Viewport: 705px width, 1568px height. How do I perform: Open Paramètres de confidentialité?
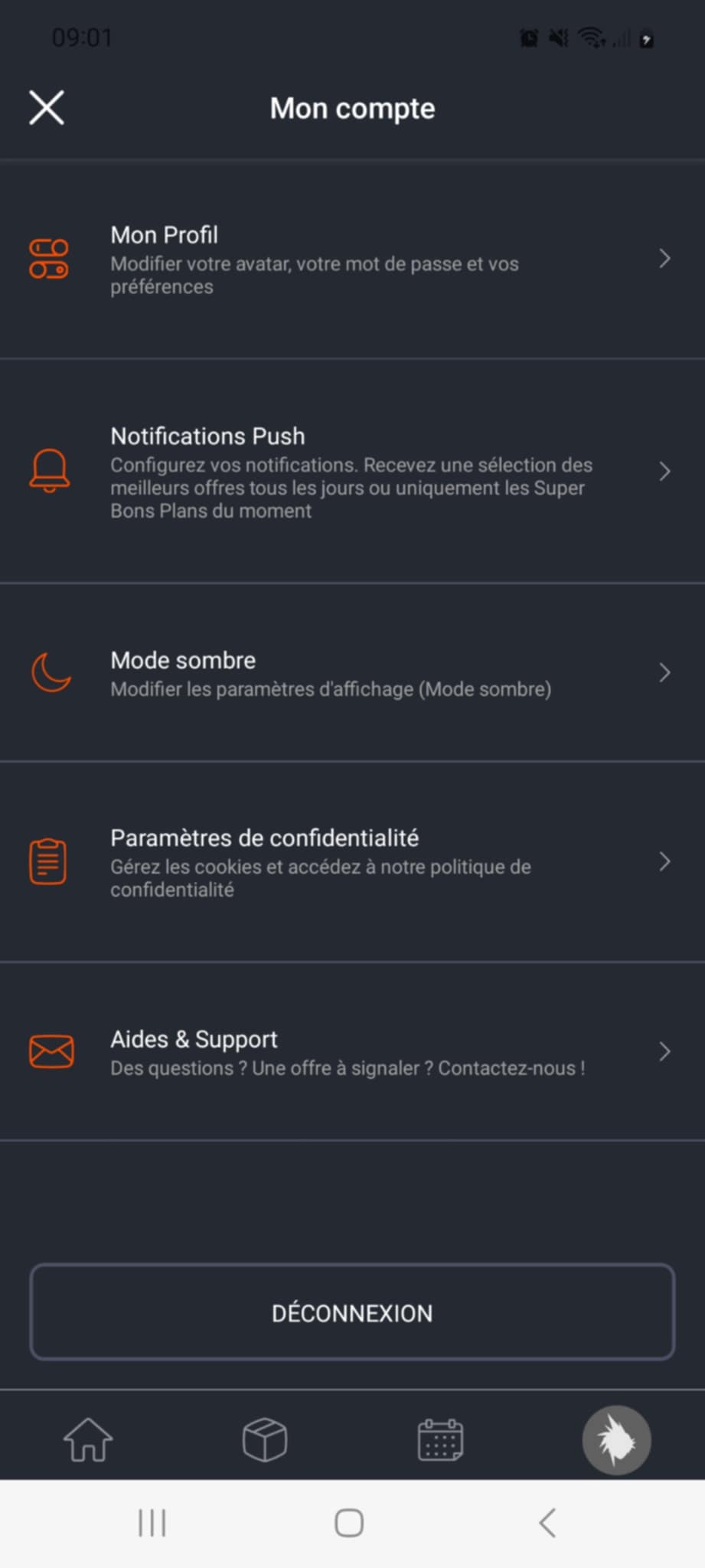click(x=352, y=862)
